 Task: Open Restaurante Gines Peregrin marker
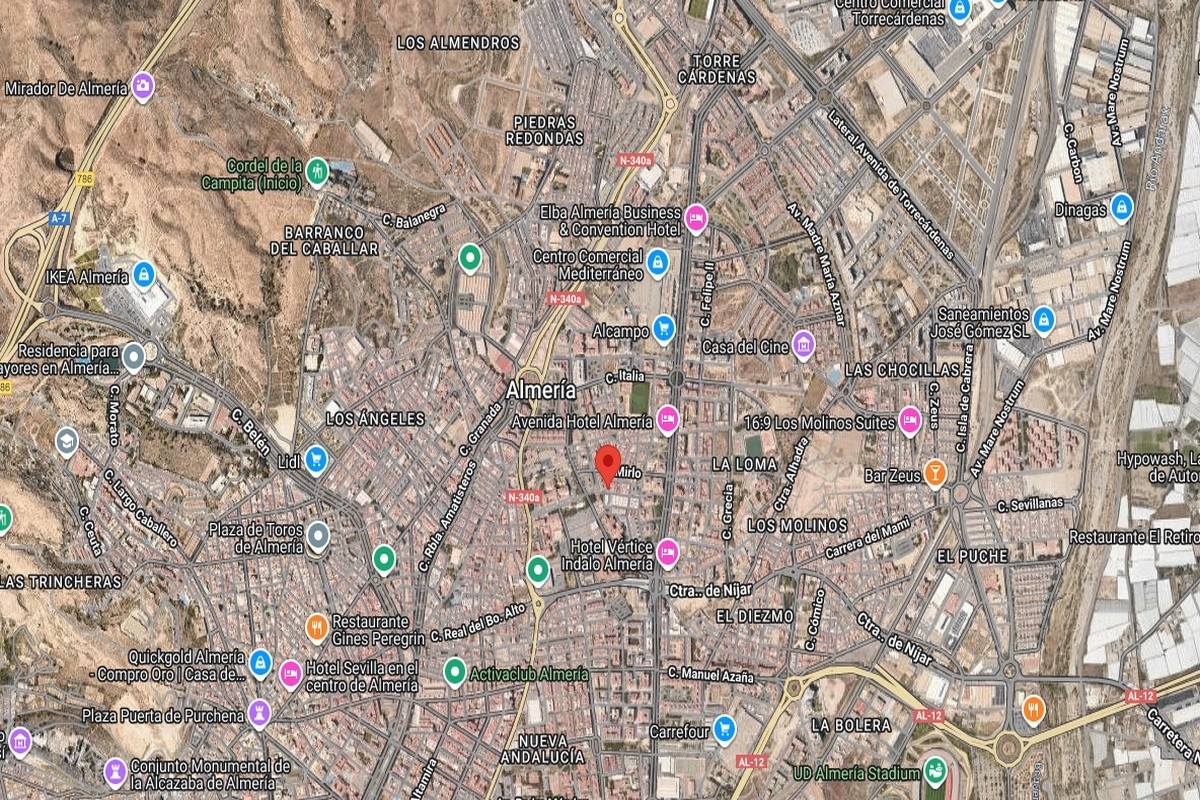[x=316, y=628]
